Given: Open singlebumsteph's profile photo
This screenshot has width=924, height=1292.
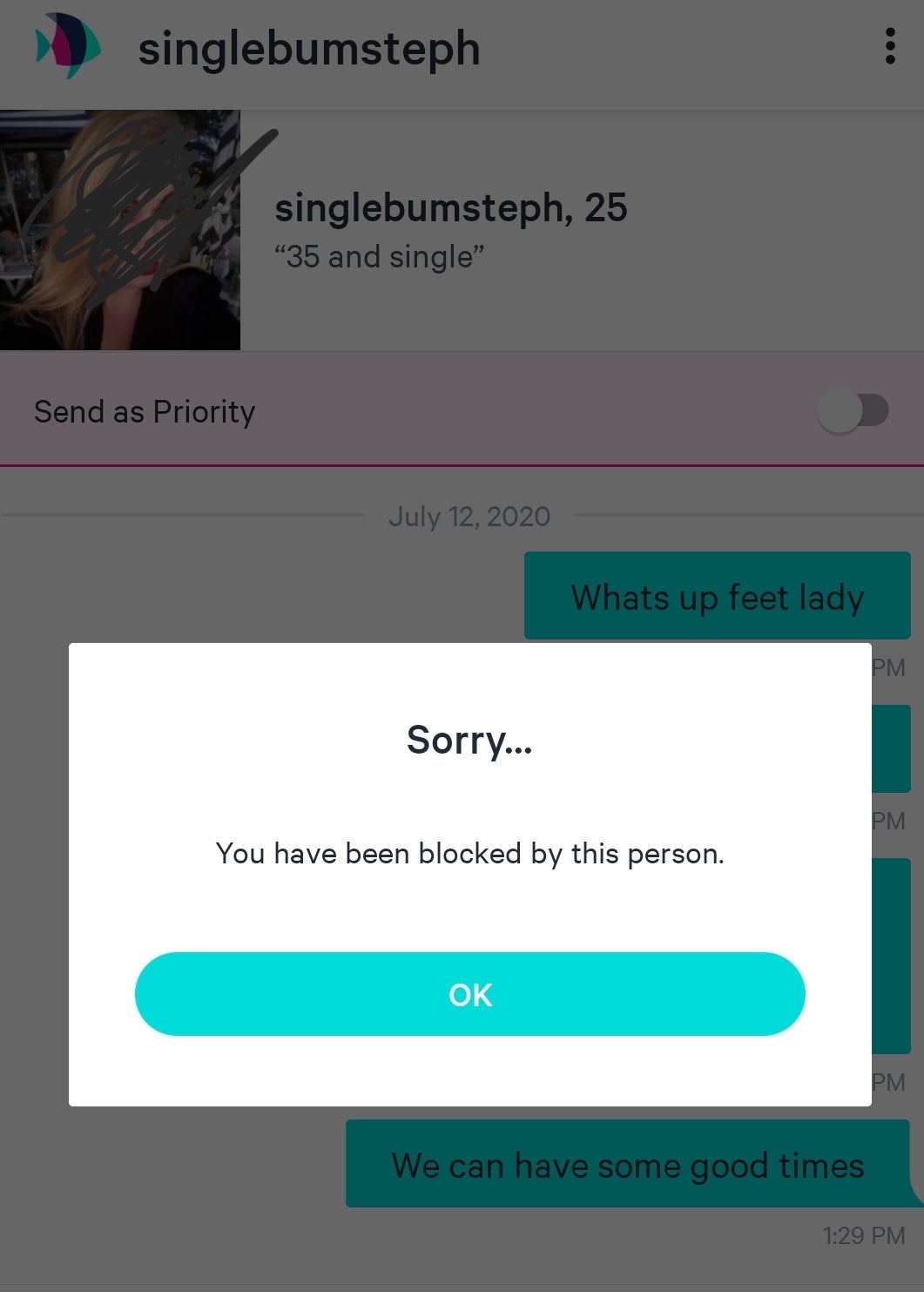Looking at the screenshot, I should pos(120,230).
